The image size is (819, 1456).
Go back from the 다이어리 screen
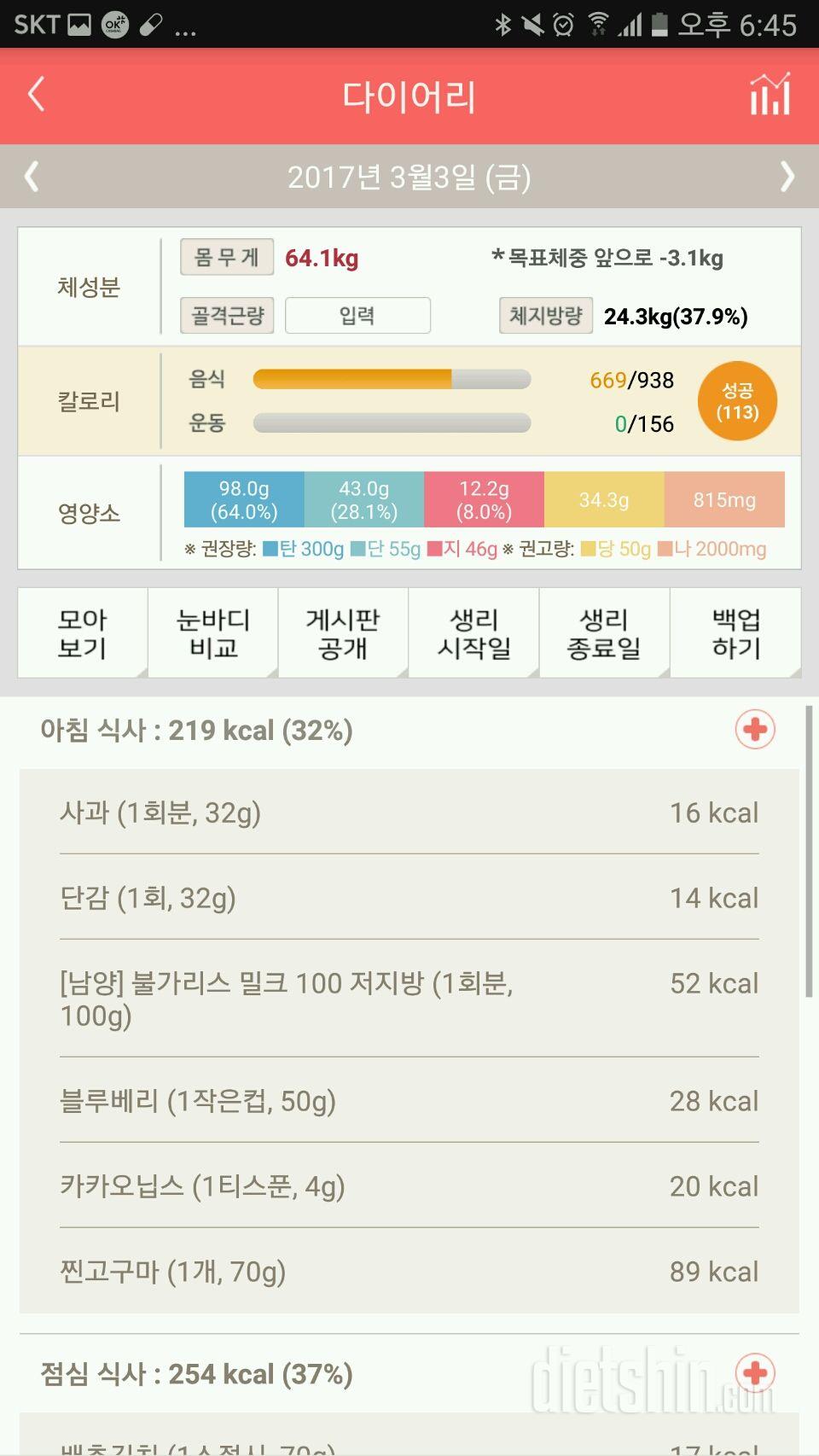36,95
